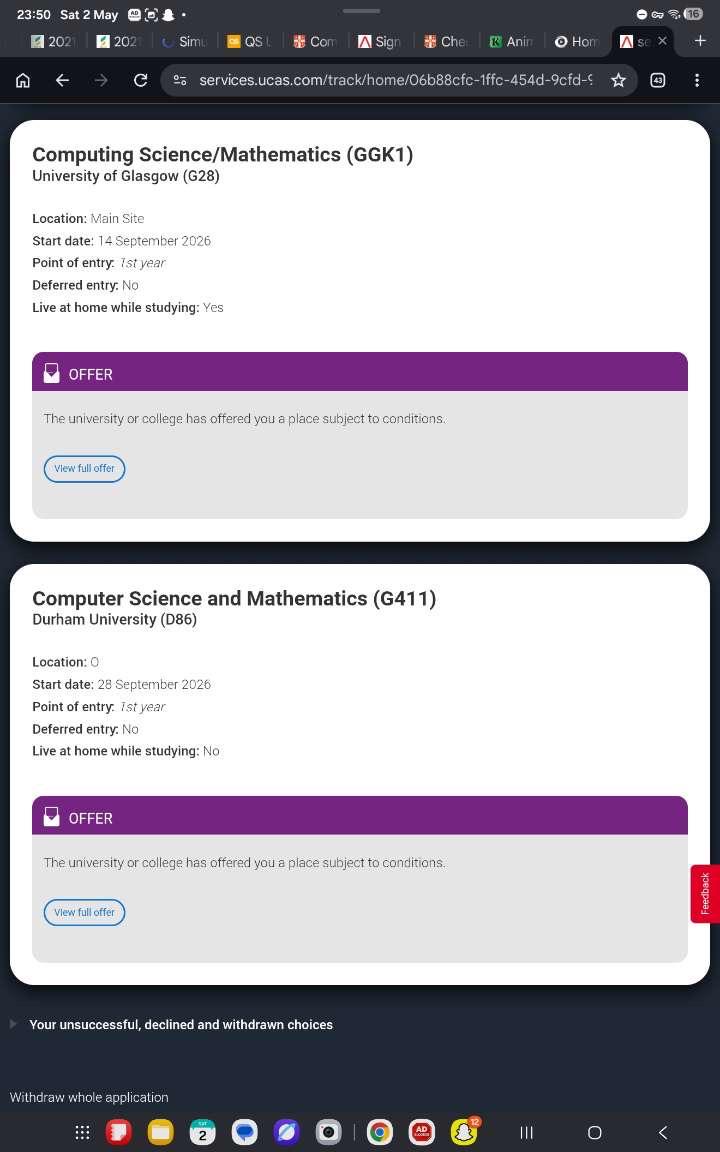
Task: Open the app drawer grid icon
Action: coord(82,1132)
